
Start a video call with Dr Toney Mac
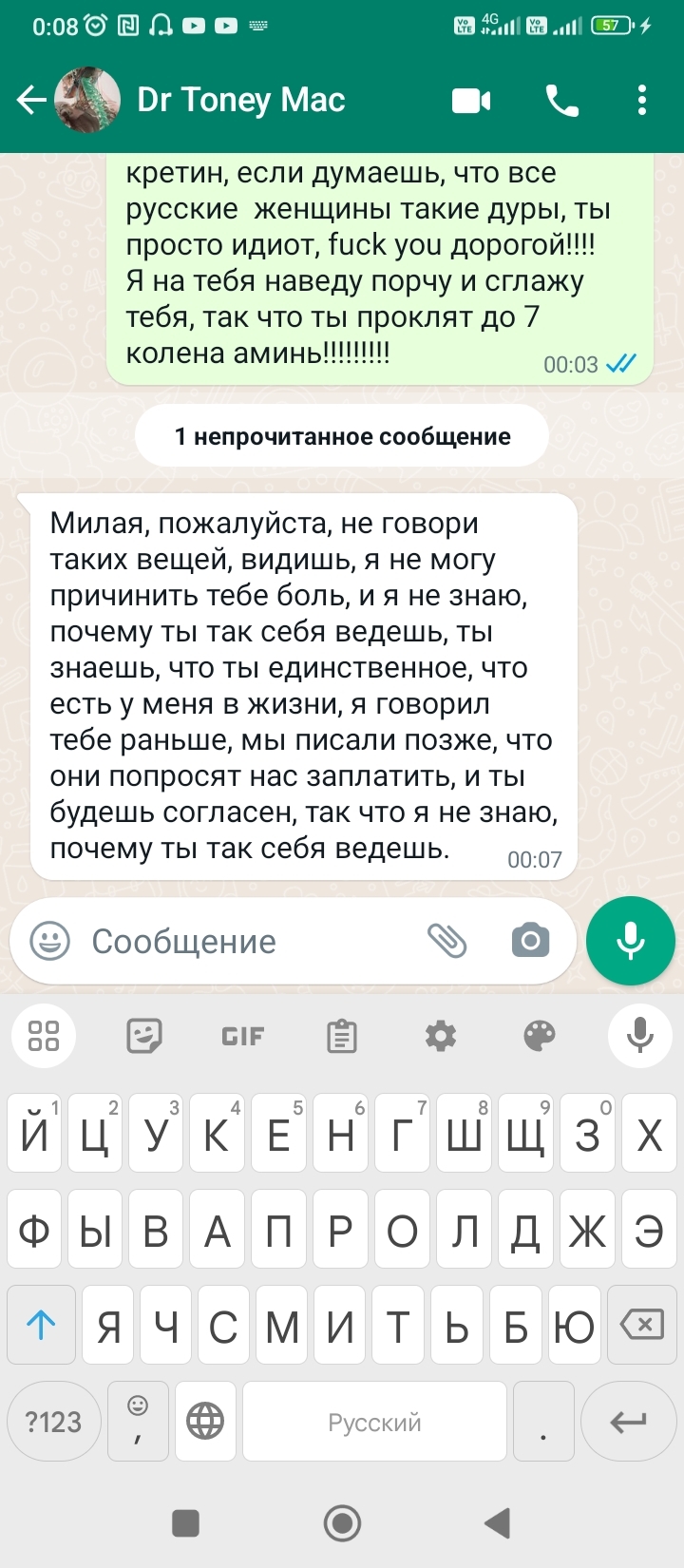(471, 100)
